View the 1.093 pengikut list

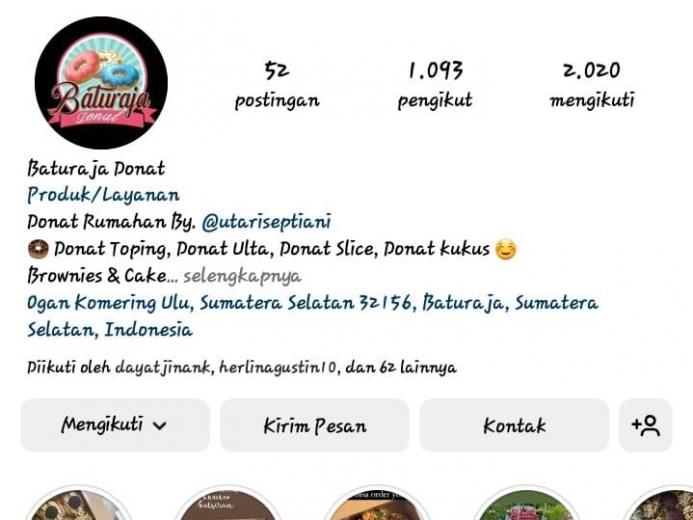pyautogui.click(x=435, y=85)
